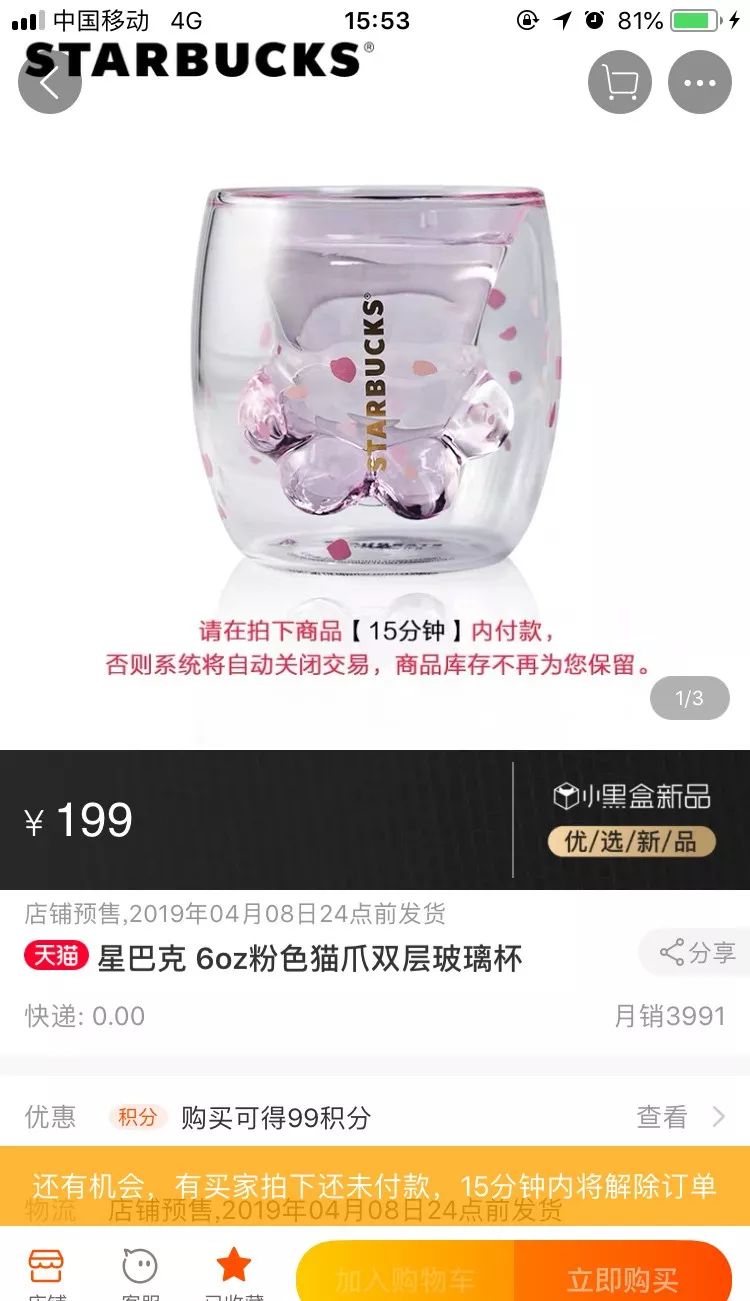Open the shopping cart
750x1301 pixels.
620,82
